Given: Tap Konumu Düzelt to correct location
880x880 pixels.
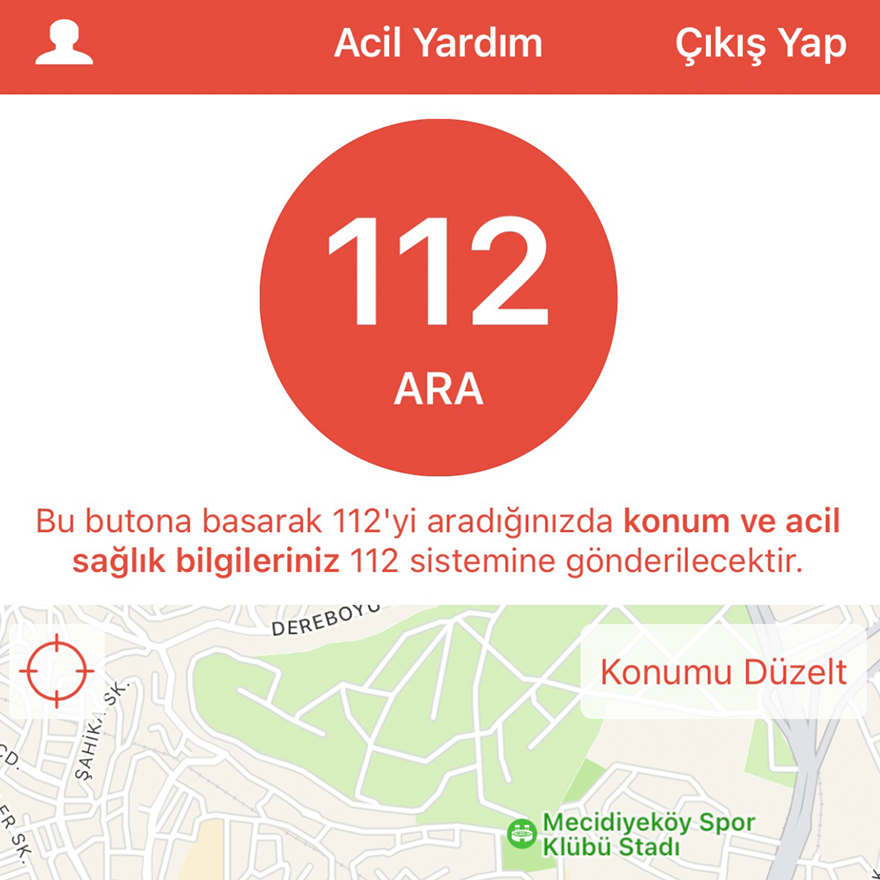Looking at the screenshot, I should tap(723, 672).
